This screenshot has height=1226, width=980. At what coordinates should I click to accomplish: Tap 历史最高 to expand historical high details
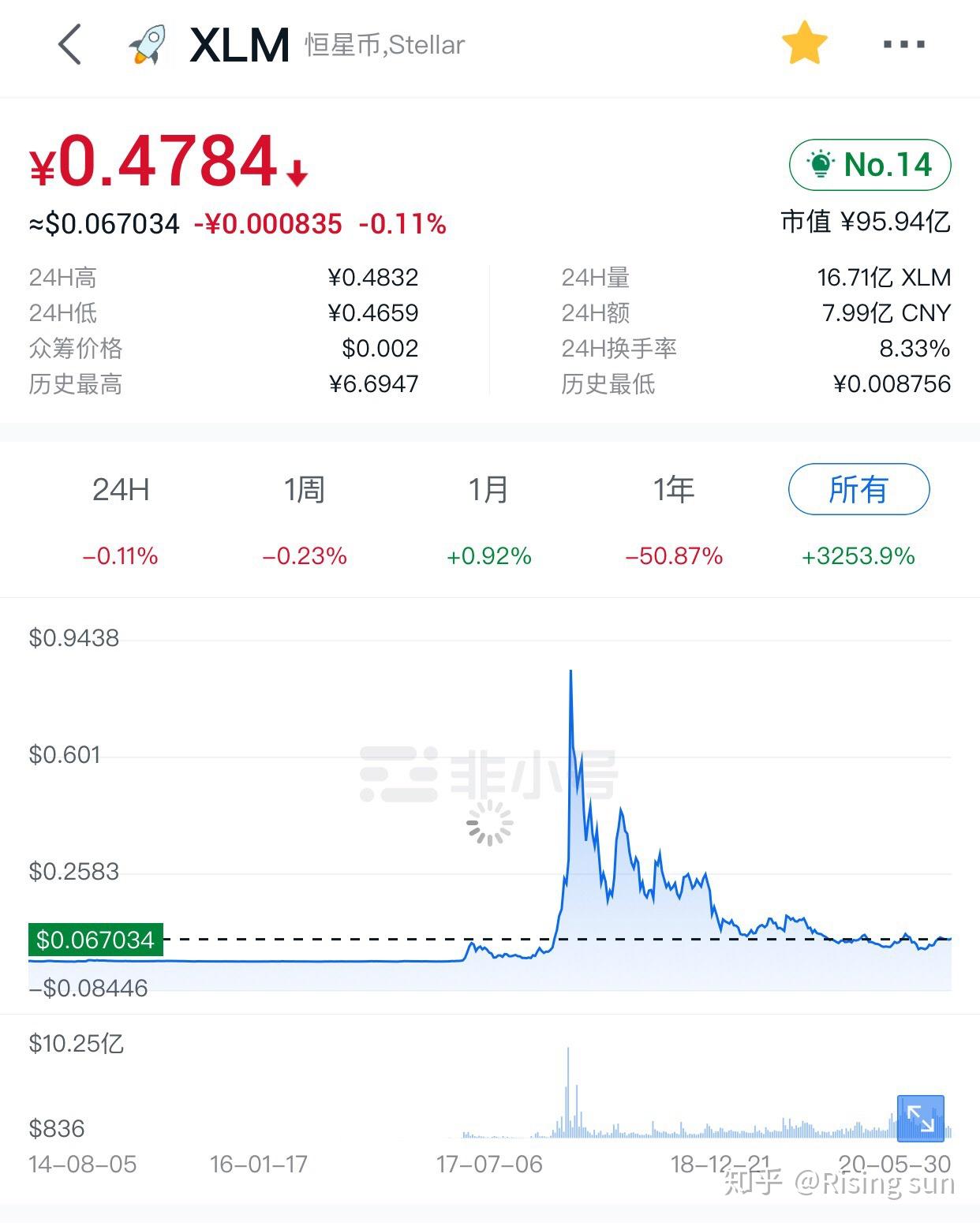click(x=74, y=384)
